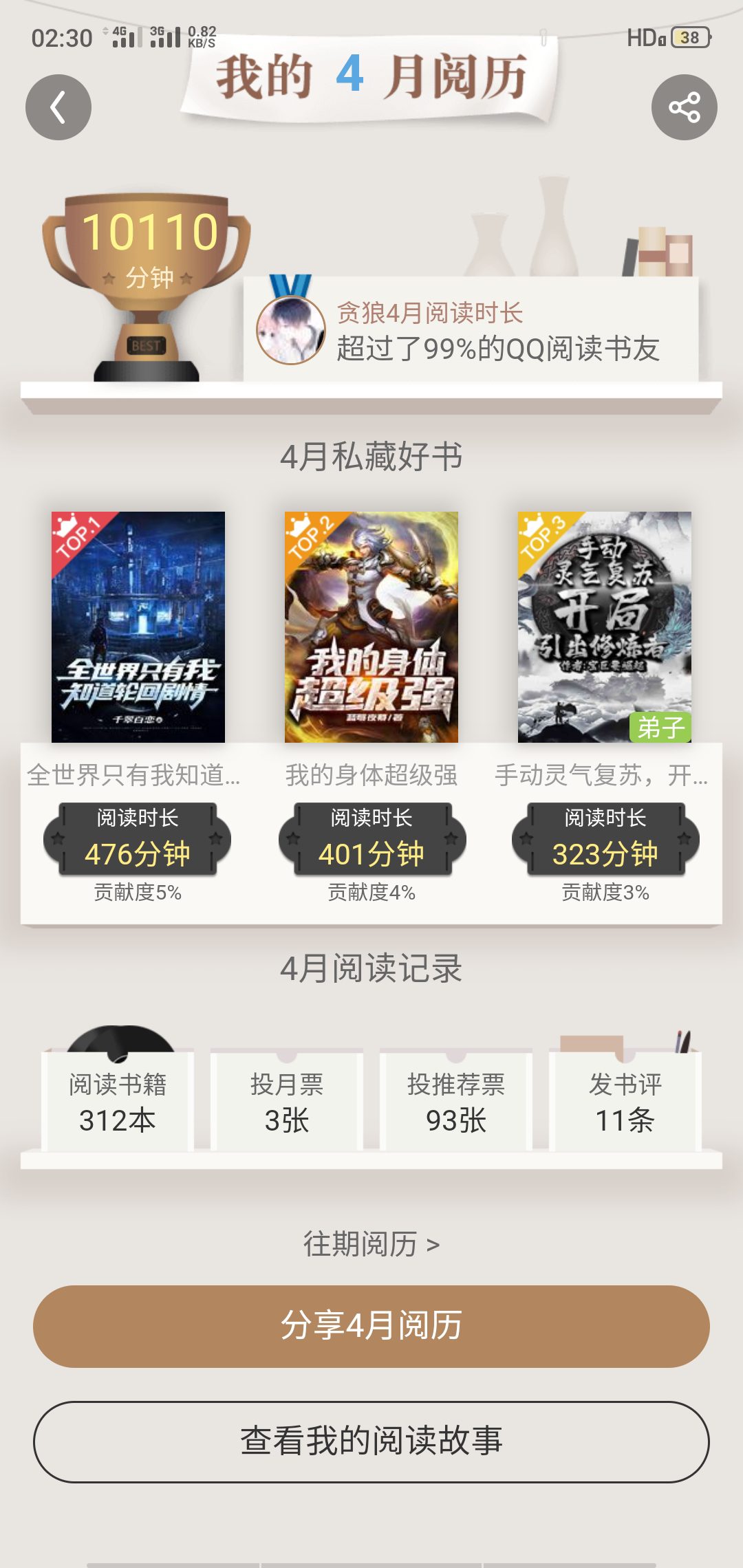Open the share icon at top right
743x1568 pixels.
tap(684, 107)
